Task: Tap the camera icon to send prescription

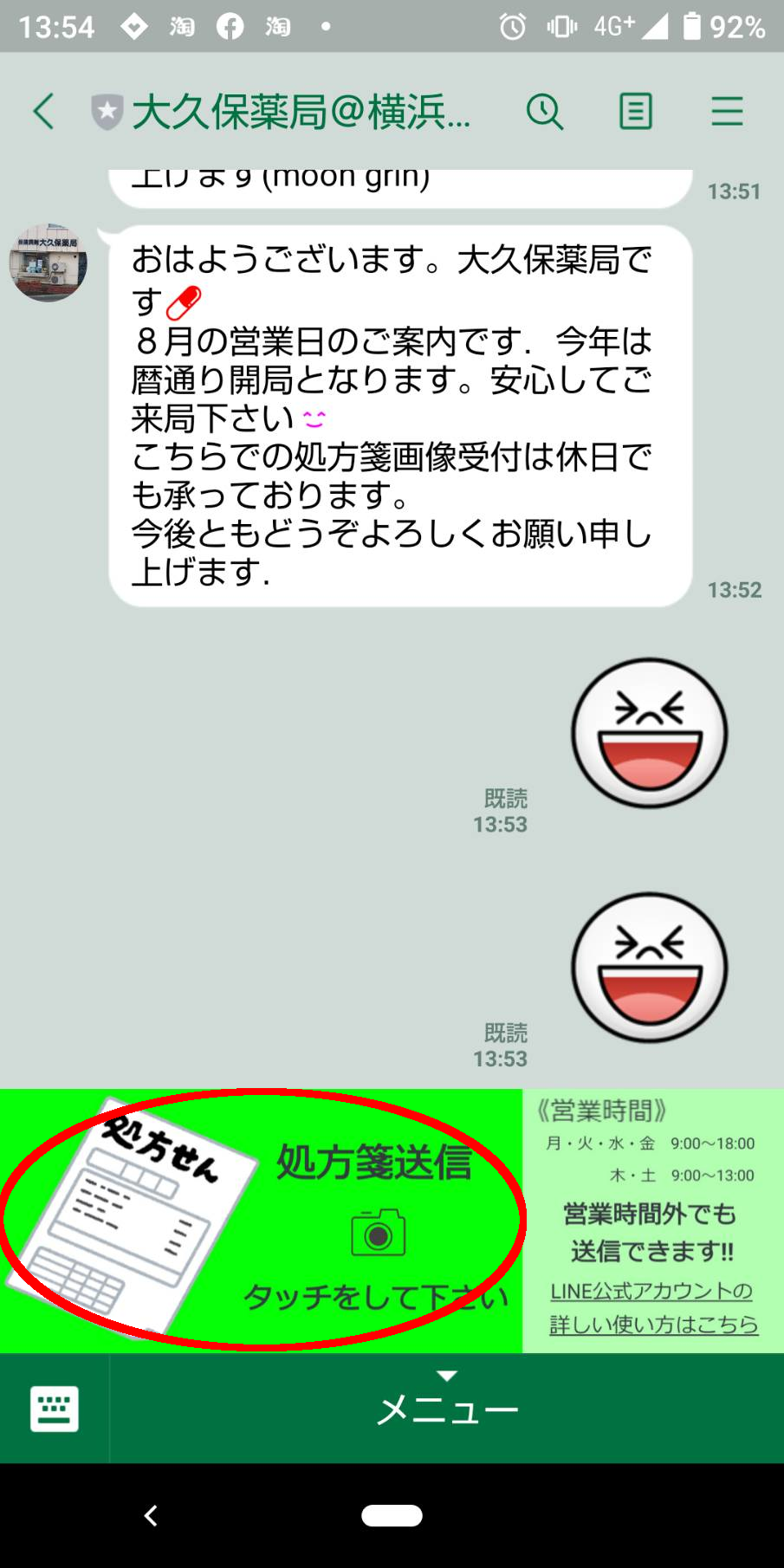Action: point(379,1237)
